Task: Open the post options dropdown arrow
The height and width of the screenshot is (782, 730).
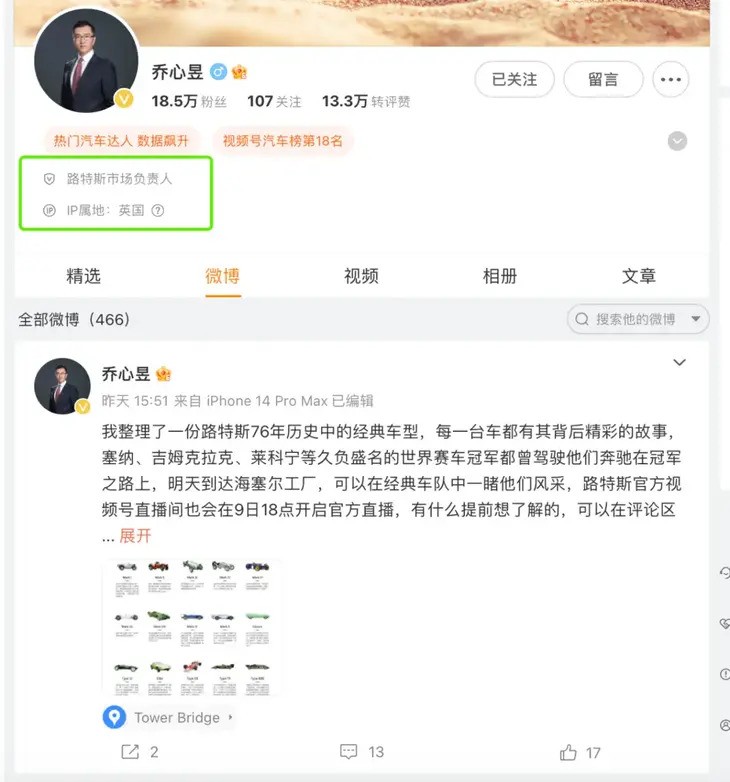Action: (679, 362)
